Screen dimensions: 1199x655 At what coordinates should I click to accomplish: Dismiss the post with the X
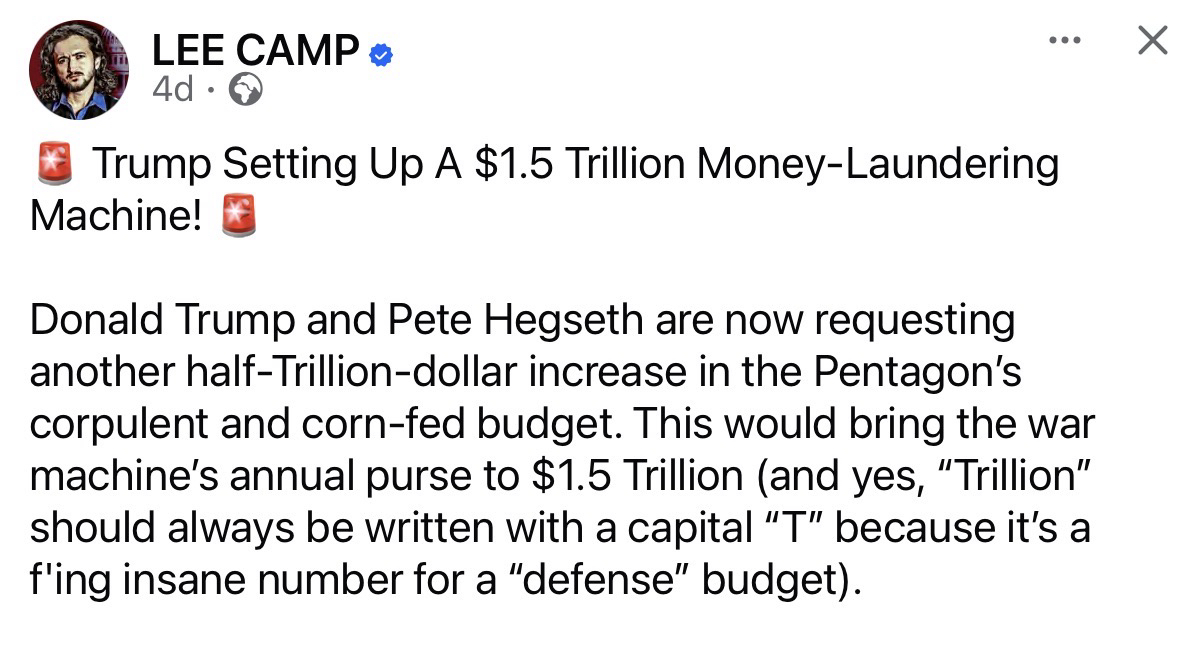[x=1153, y=41]
